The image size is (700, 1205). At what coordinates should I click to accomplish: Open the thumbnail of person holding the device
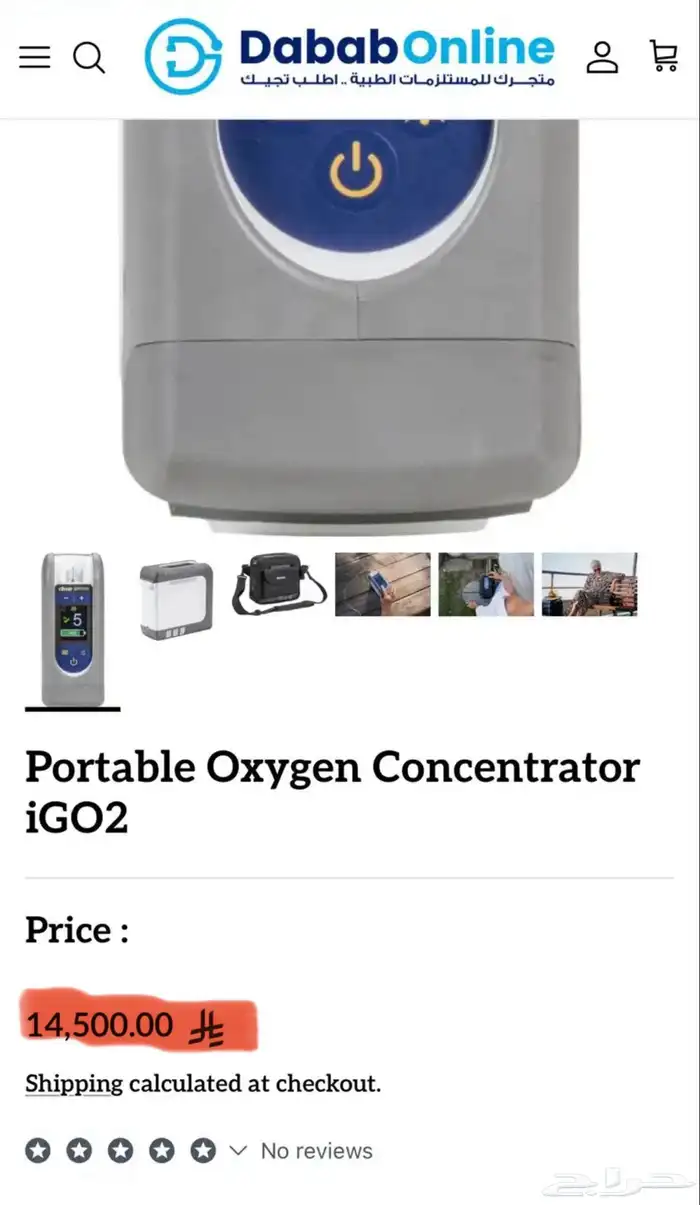click(x=486, y=584)
